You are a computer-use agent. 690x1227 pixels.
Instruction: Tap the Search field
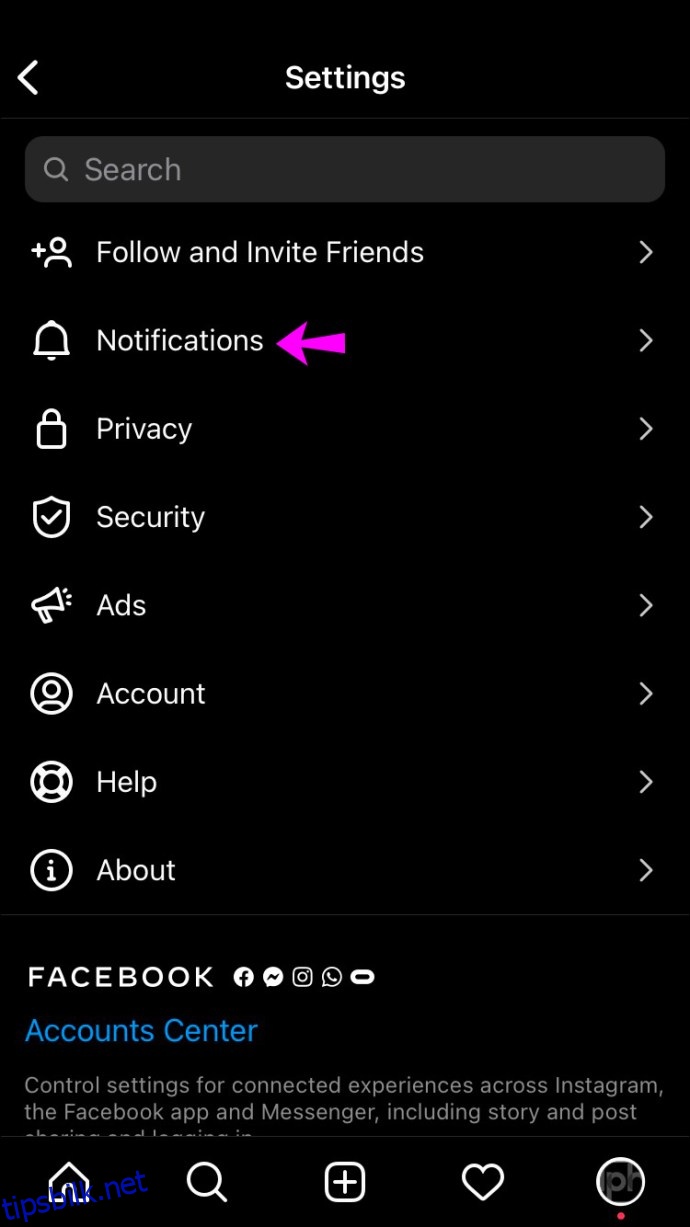point(345,170)
